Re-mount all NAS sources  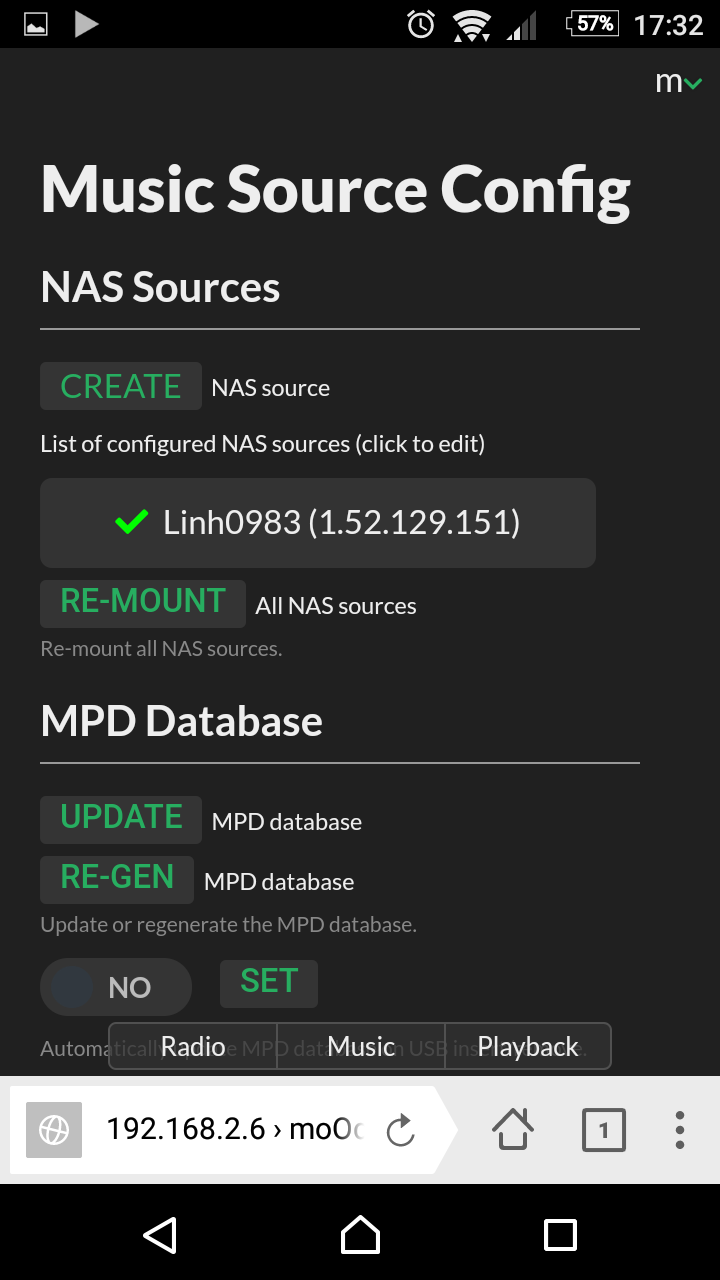click(x=143, y=603)
